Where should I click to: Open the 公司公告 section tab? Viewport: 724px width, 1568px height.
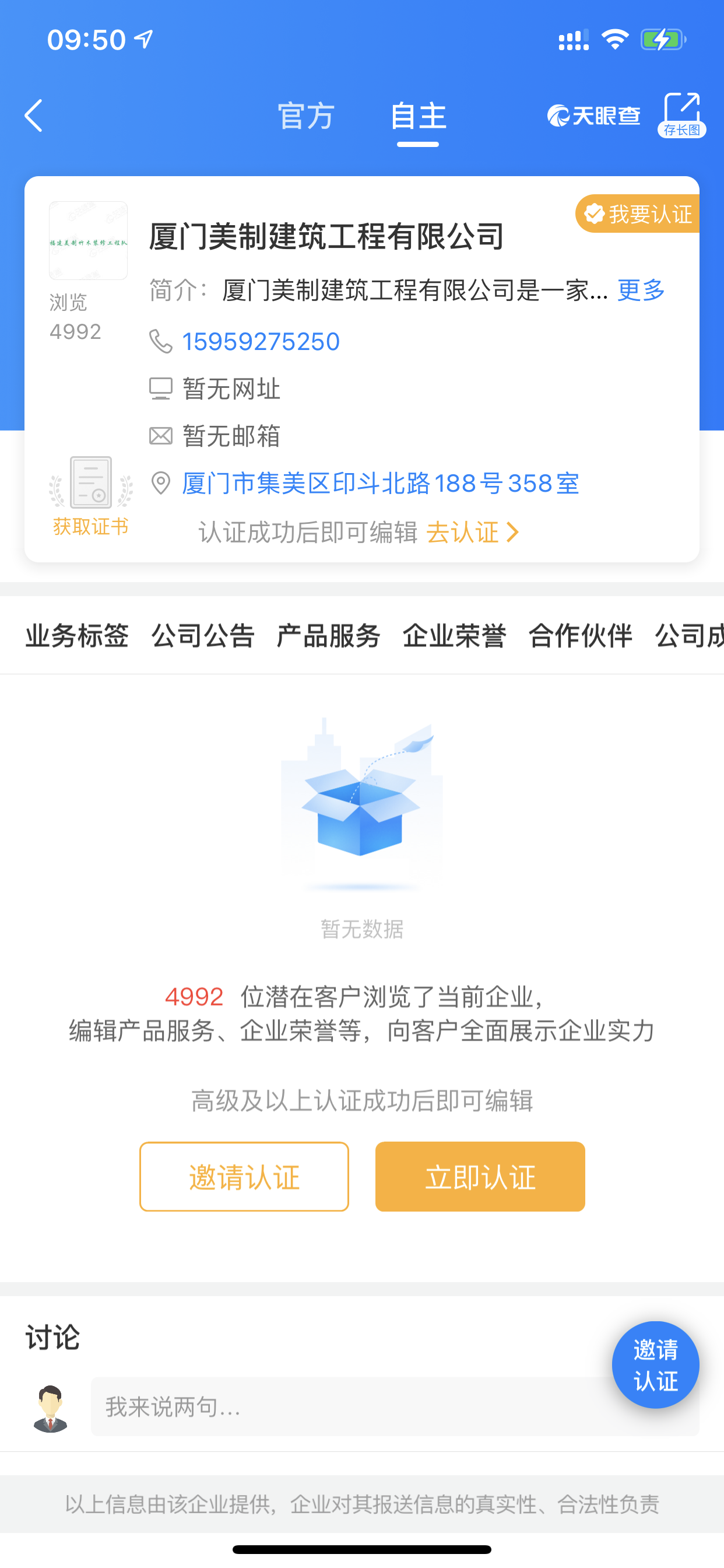[203, 635]
